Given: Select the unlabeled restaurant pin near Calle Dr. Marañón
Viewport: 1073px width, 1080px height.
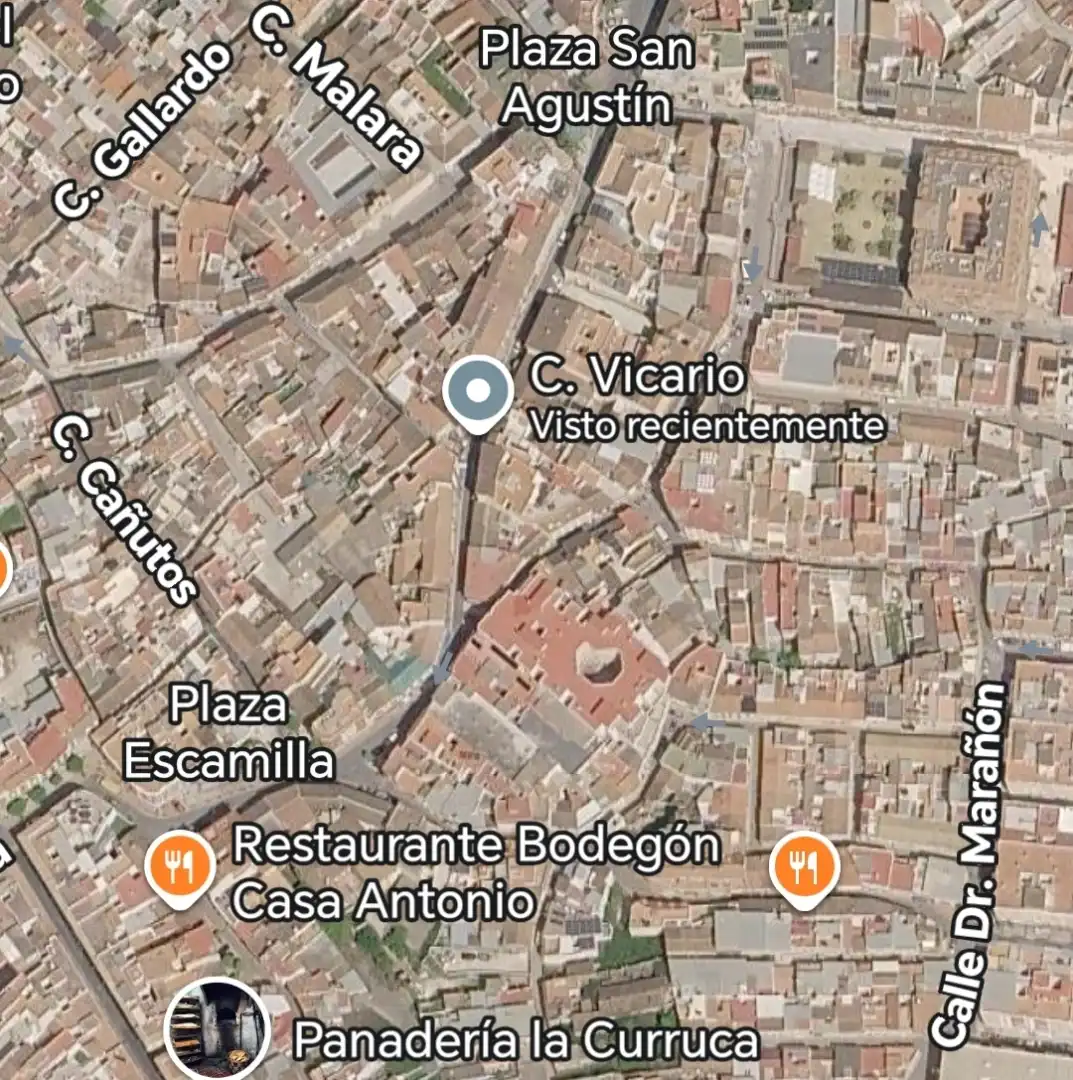Looking at the screenshot, I should pos(804,870).
